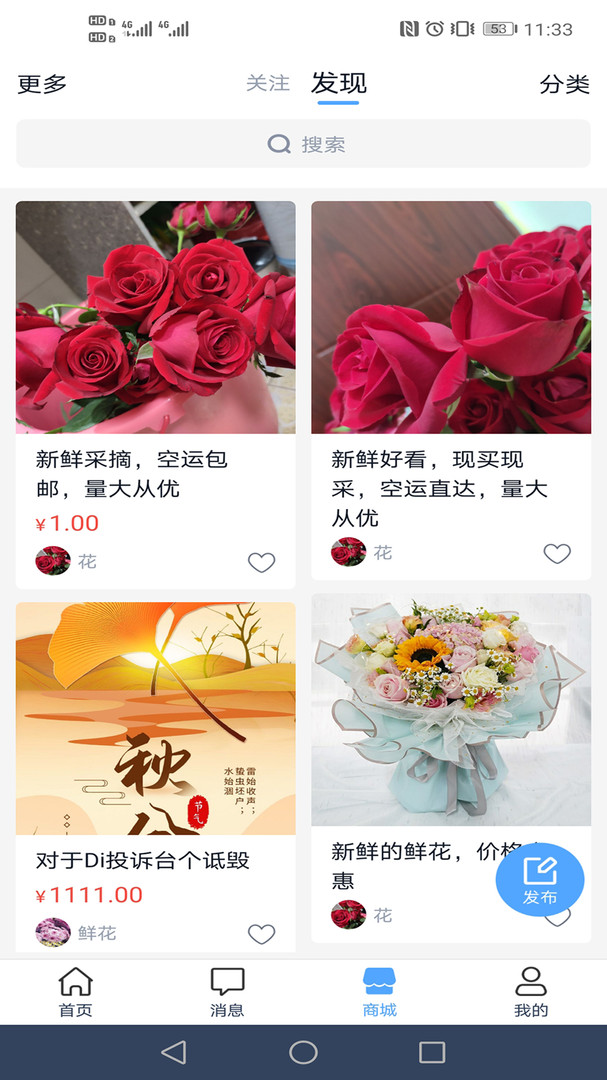
Task: Tap the 发布 floating publish button
Action: 540,880
